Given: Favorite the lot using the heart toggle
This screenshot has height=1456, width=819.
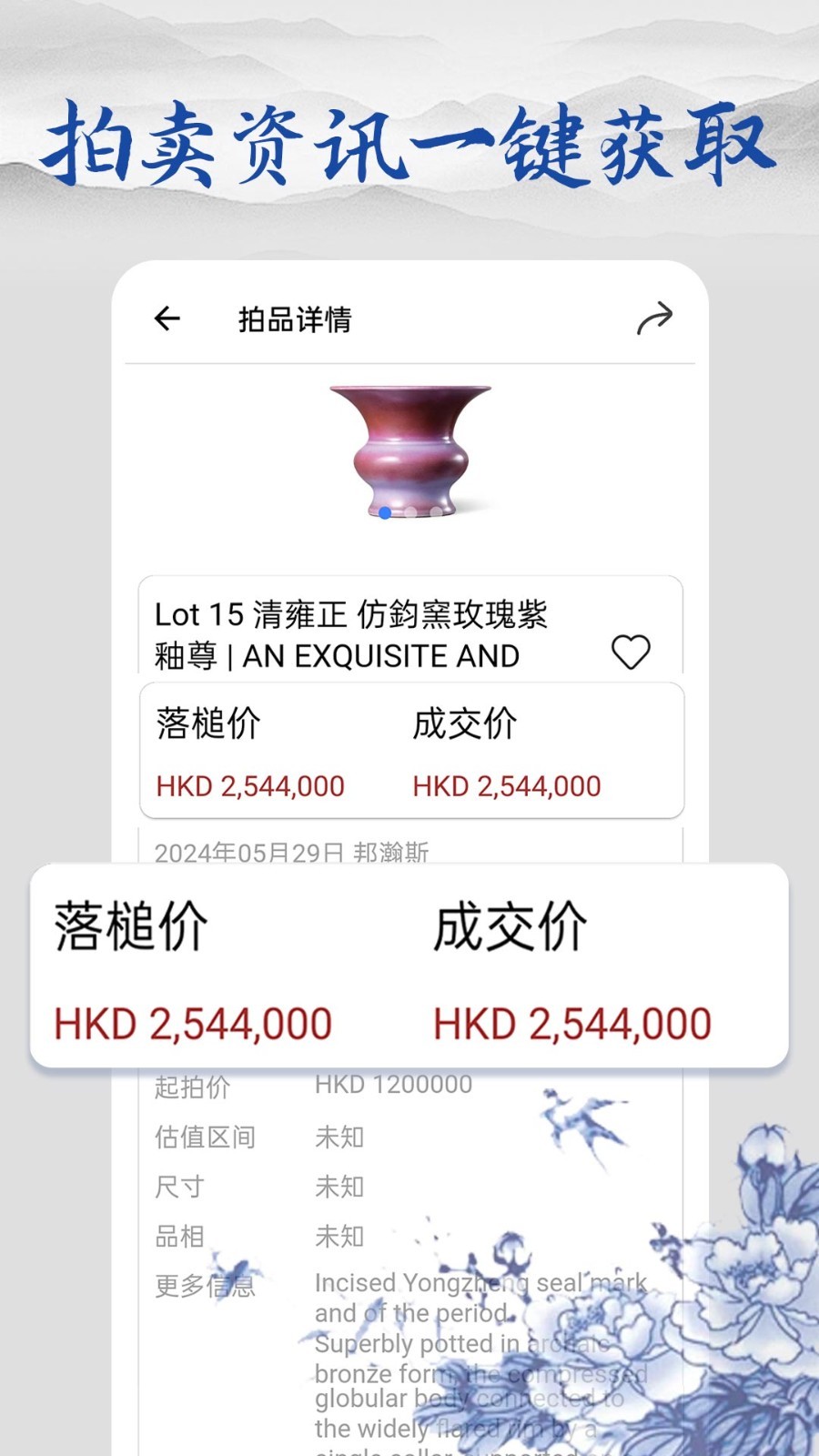Looking at the screenshot, I should 632,652.
